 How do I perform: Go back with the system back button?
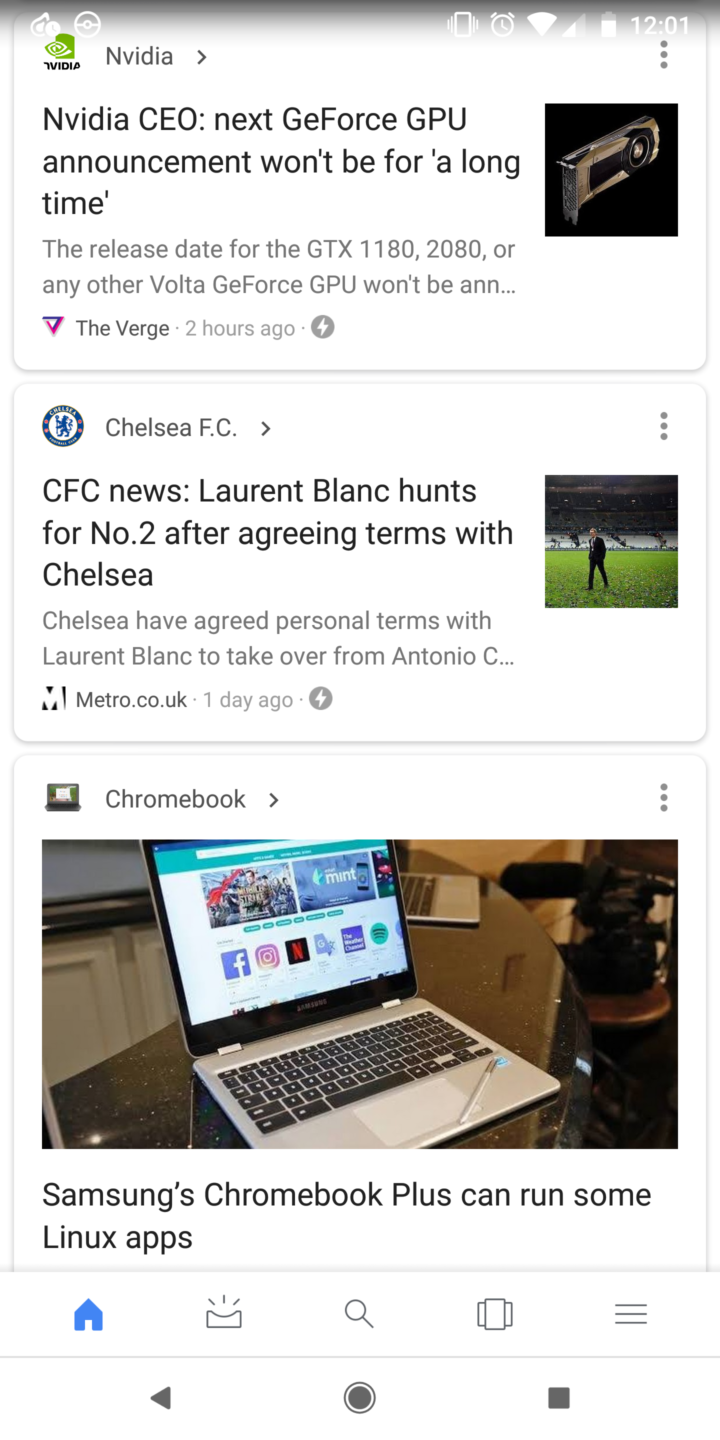click(160, 1398)
